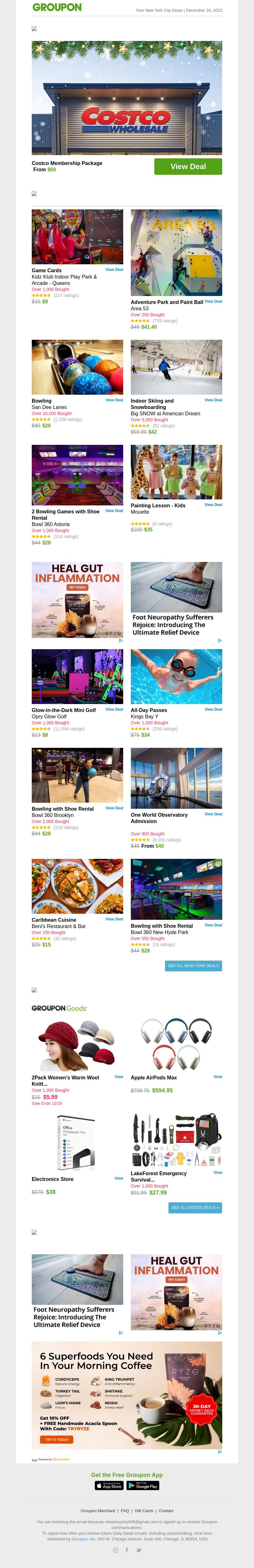This screenshot has height=1568, width=254.
Task: View the San Dee Lanes bowling deal
Action: (x=114, y=400)
